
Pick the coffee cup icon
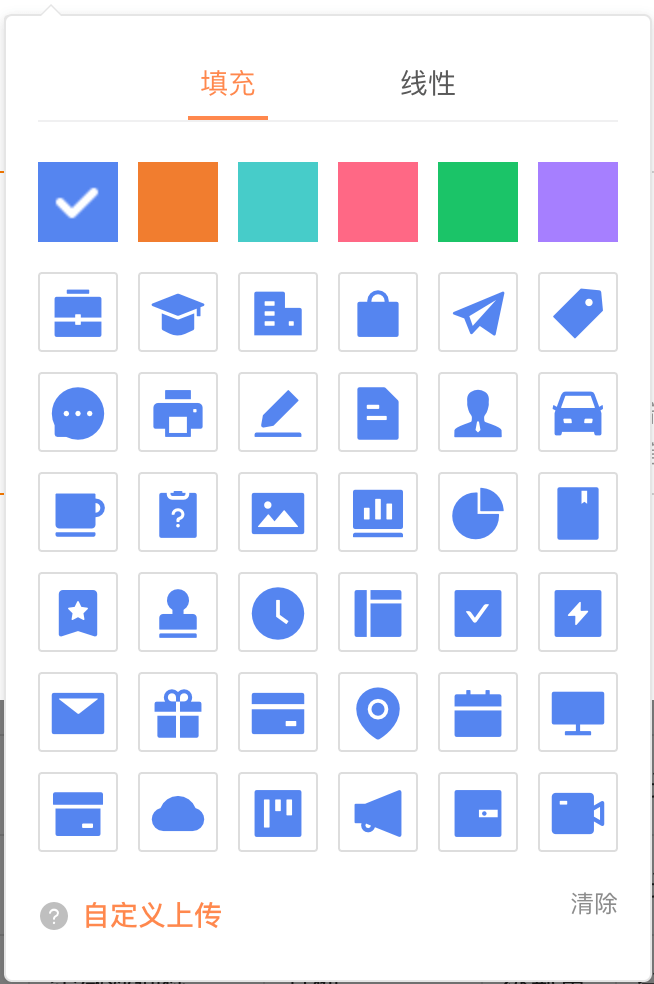click(78, 512)
